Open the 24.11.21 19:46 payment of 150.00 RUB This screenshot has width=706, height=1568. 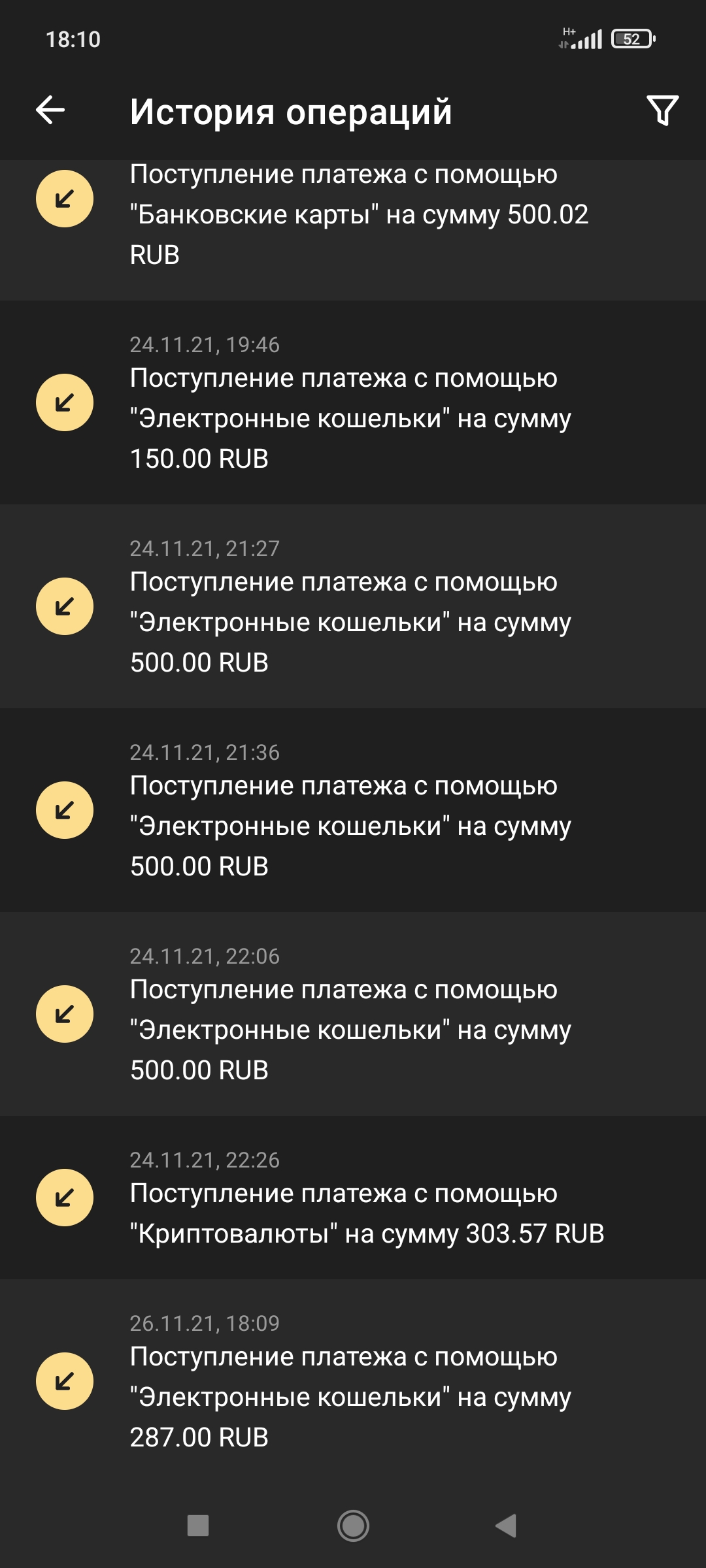pos(353,402)
